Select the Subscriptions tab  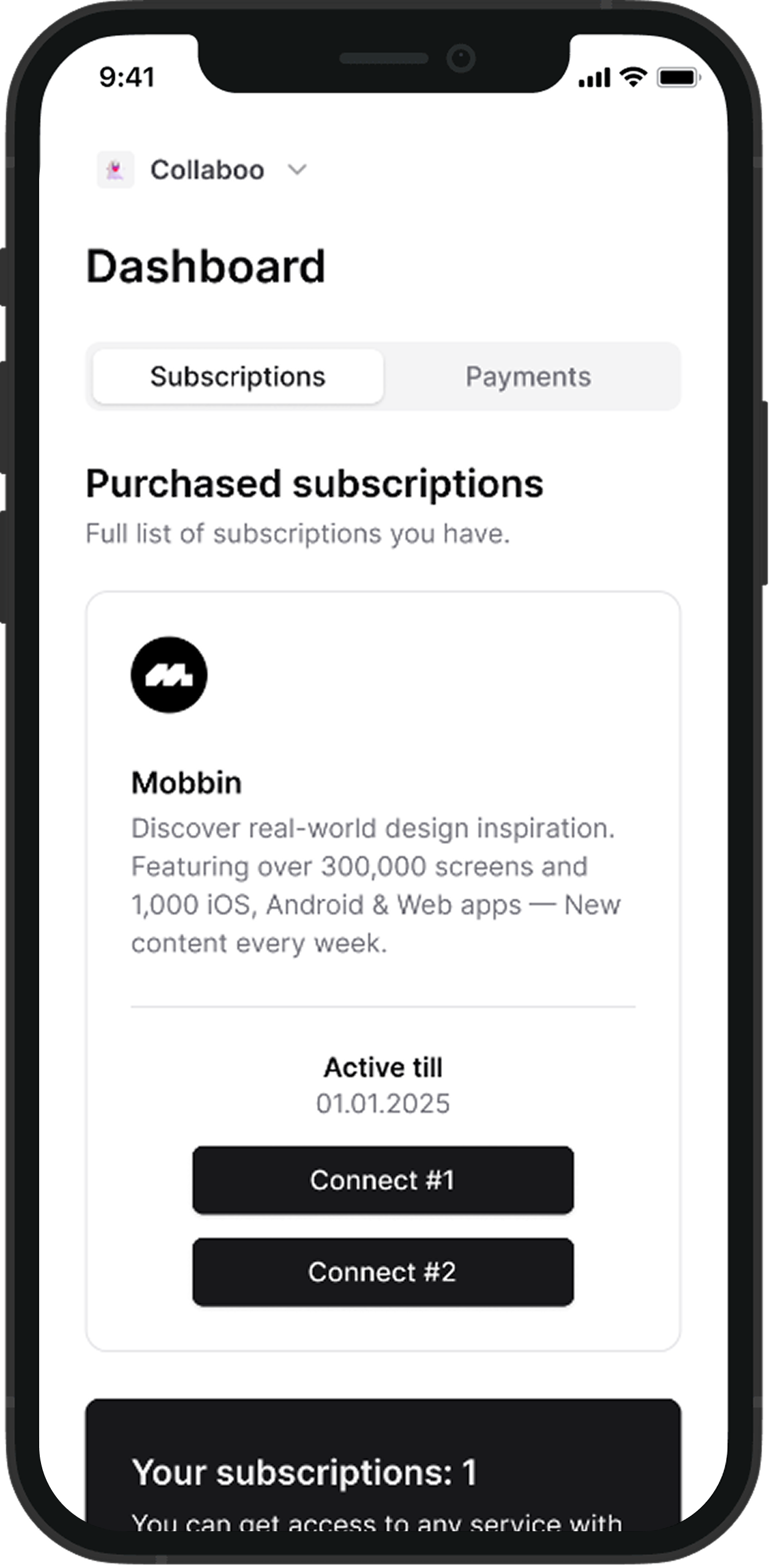point(238,377)
